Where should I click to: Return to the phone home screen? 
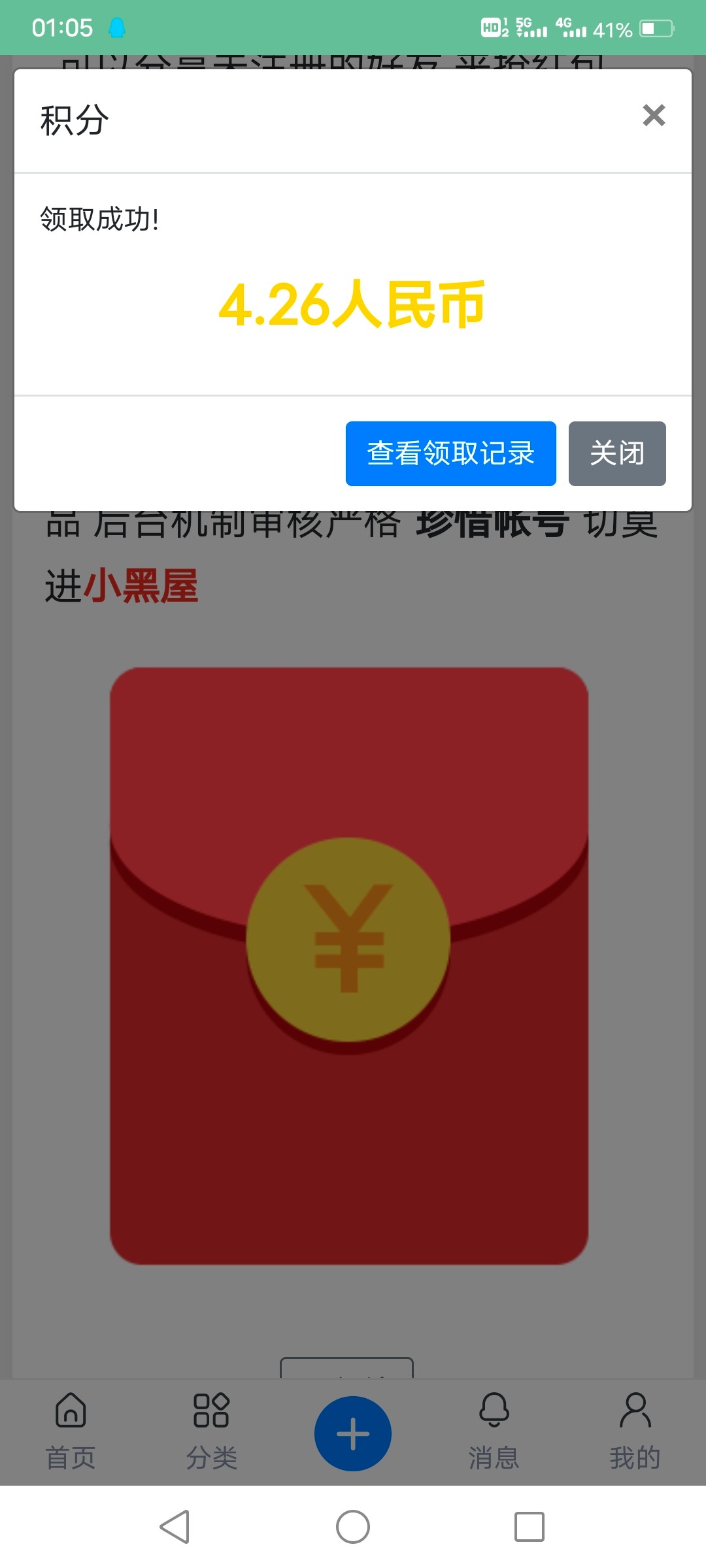(x=353, y=1527)
